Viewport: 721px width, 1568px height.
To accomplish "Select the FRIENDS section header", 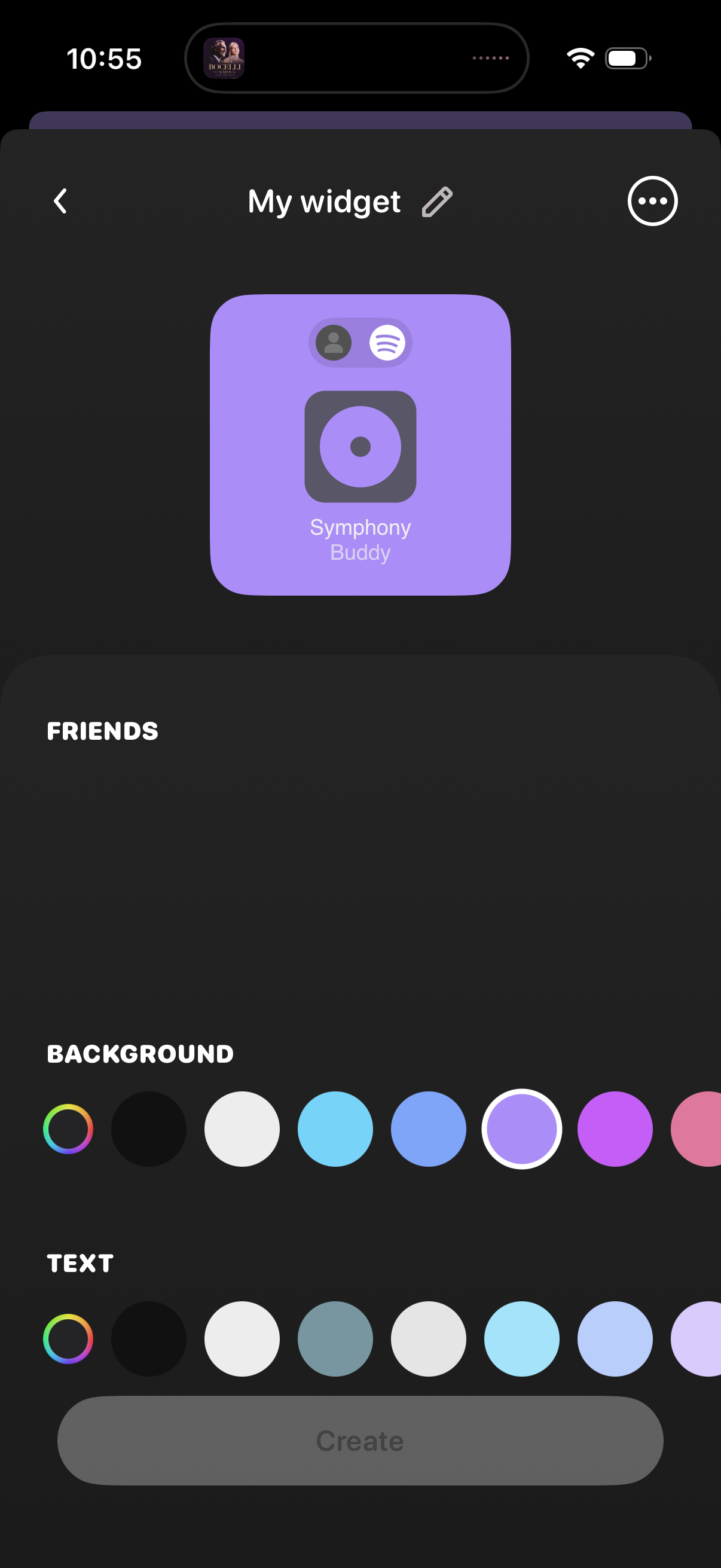I will pyautogui.click(x=102, y=731).
